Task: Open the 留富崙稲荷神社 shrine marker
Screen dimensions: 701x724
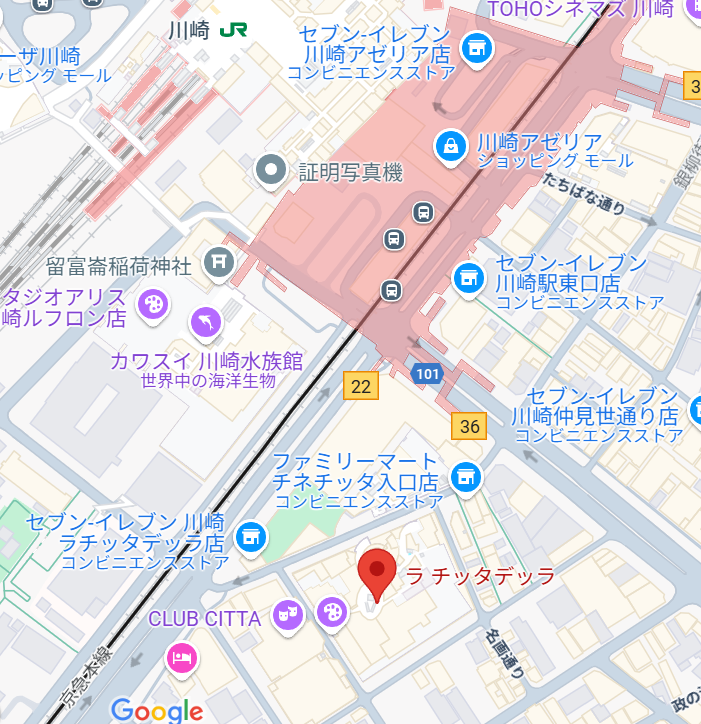Action: 217,264
